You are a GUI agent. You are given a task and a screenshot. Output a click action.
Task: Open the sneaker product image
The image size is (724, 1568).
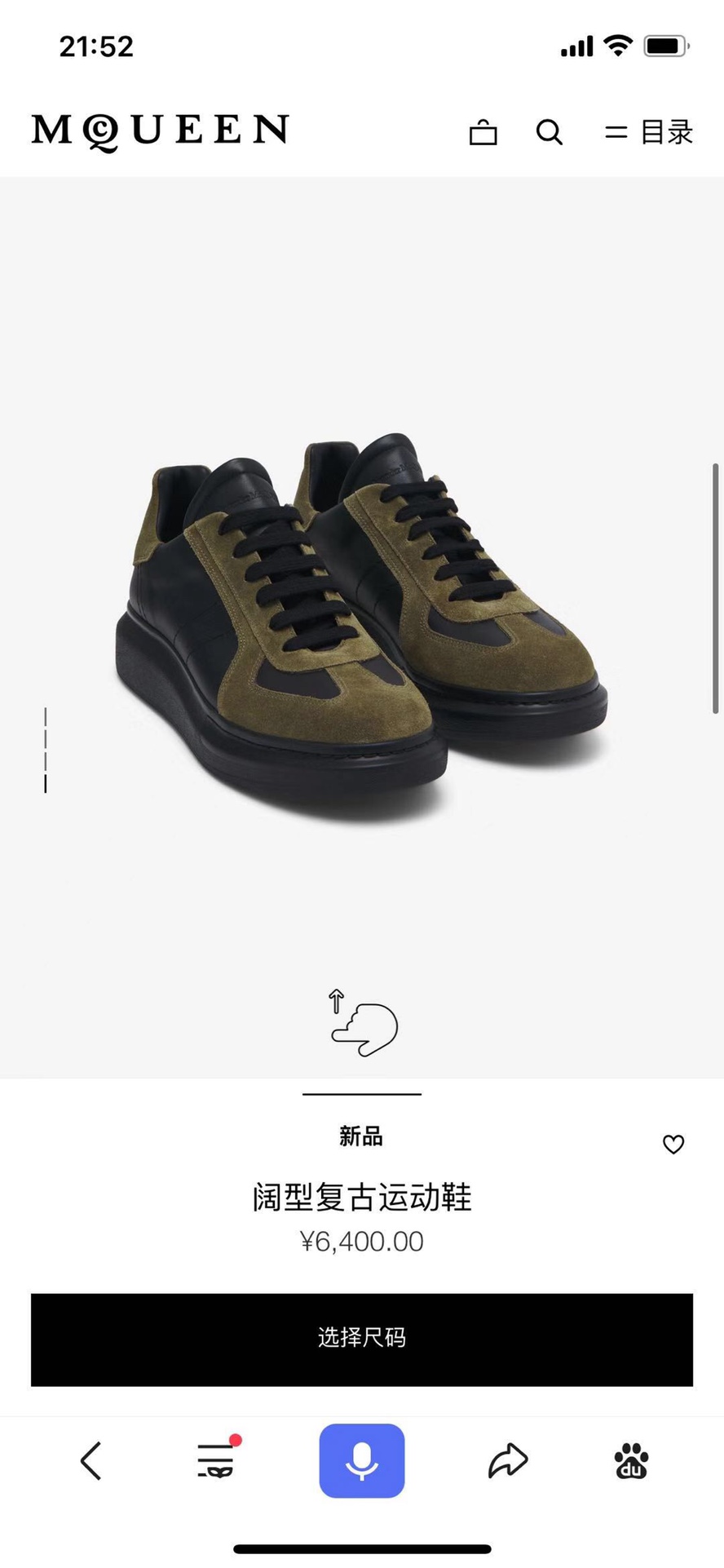362,628
